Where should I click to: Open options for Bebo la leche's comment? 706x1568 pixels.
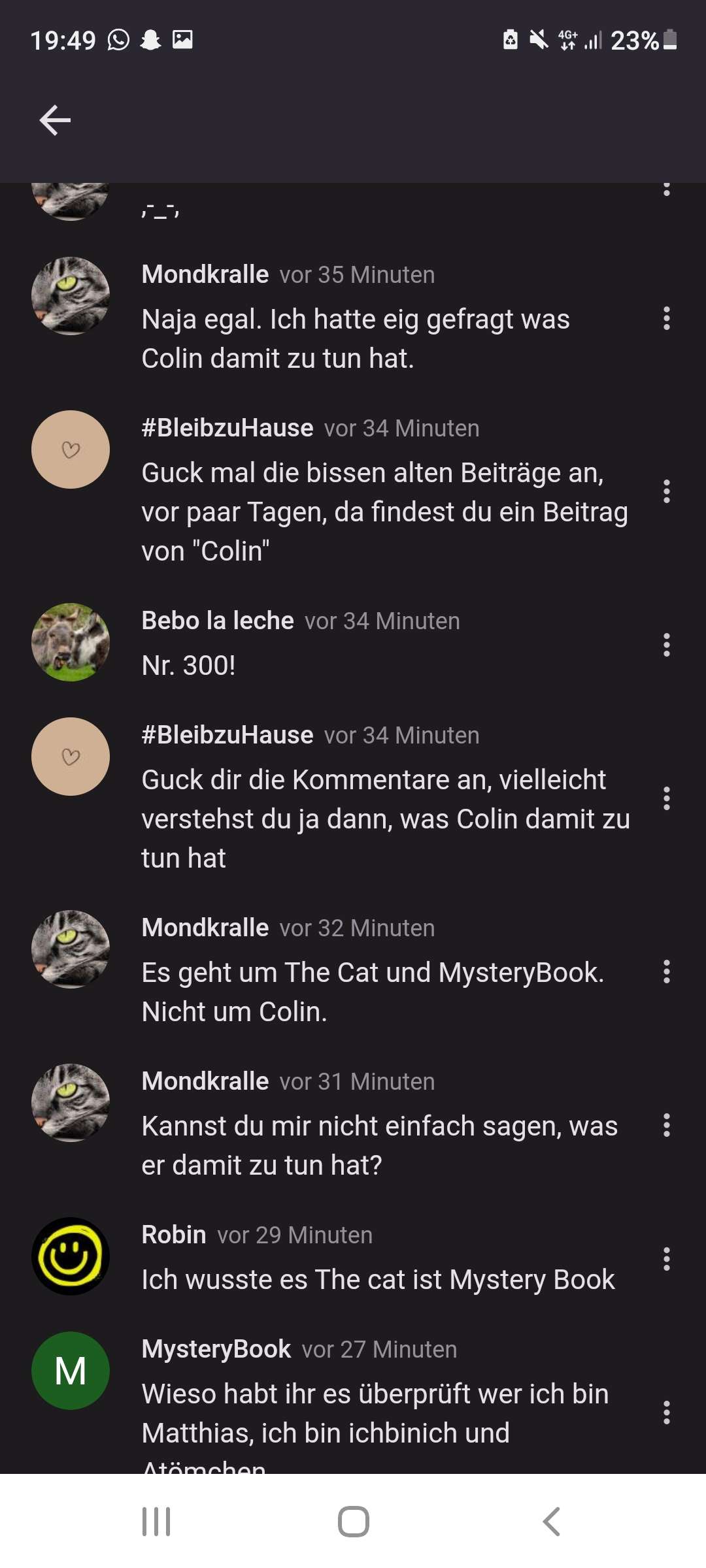click(666, 645)
